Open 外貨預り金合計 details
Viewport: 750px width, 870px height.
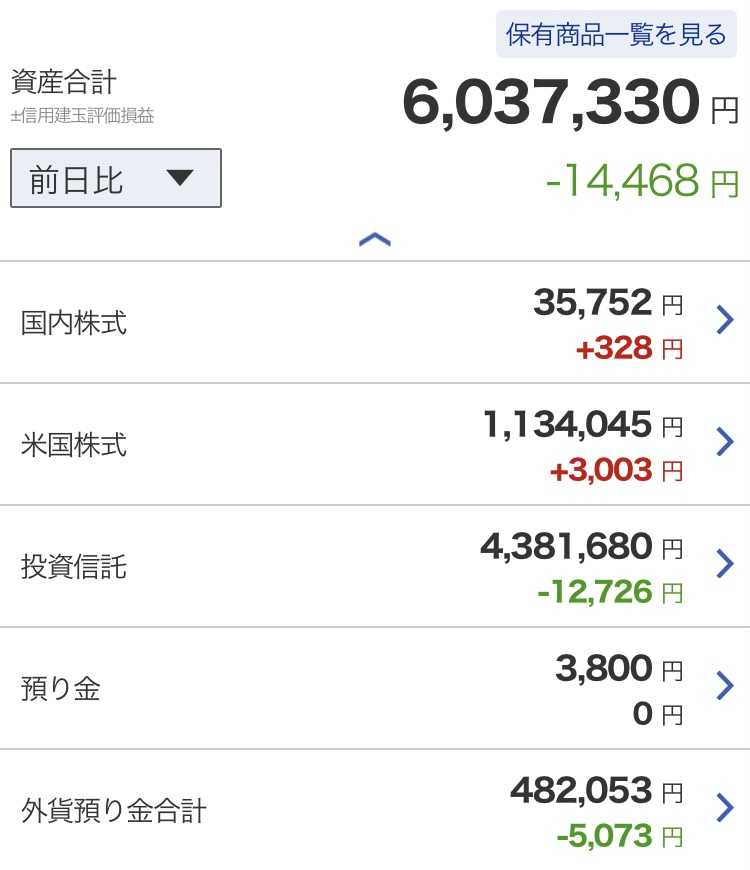pyautogui.click(x=375, y=810)
